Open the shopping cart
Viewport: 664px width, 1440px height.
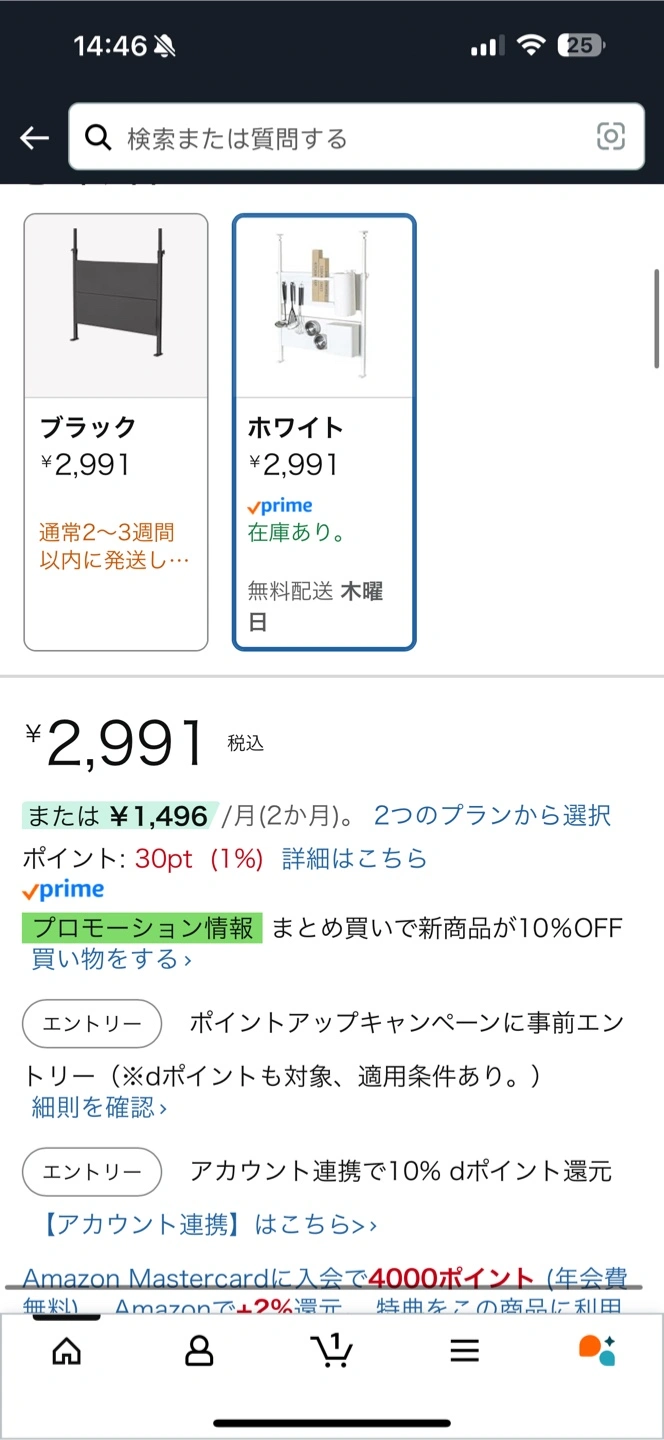coord(332,1351)
